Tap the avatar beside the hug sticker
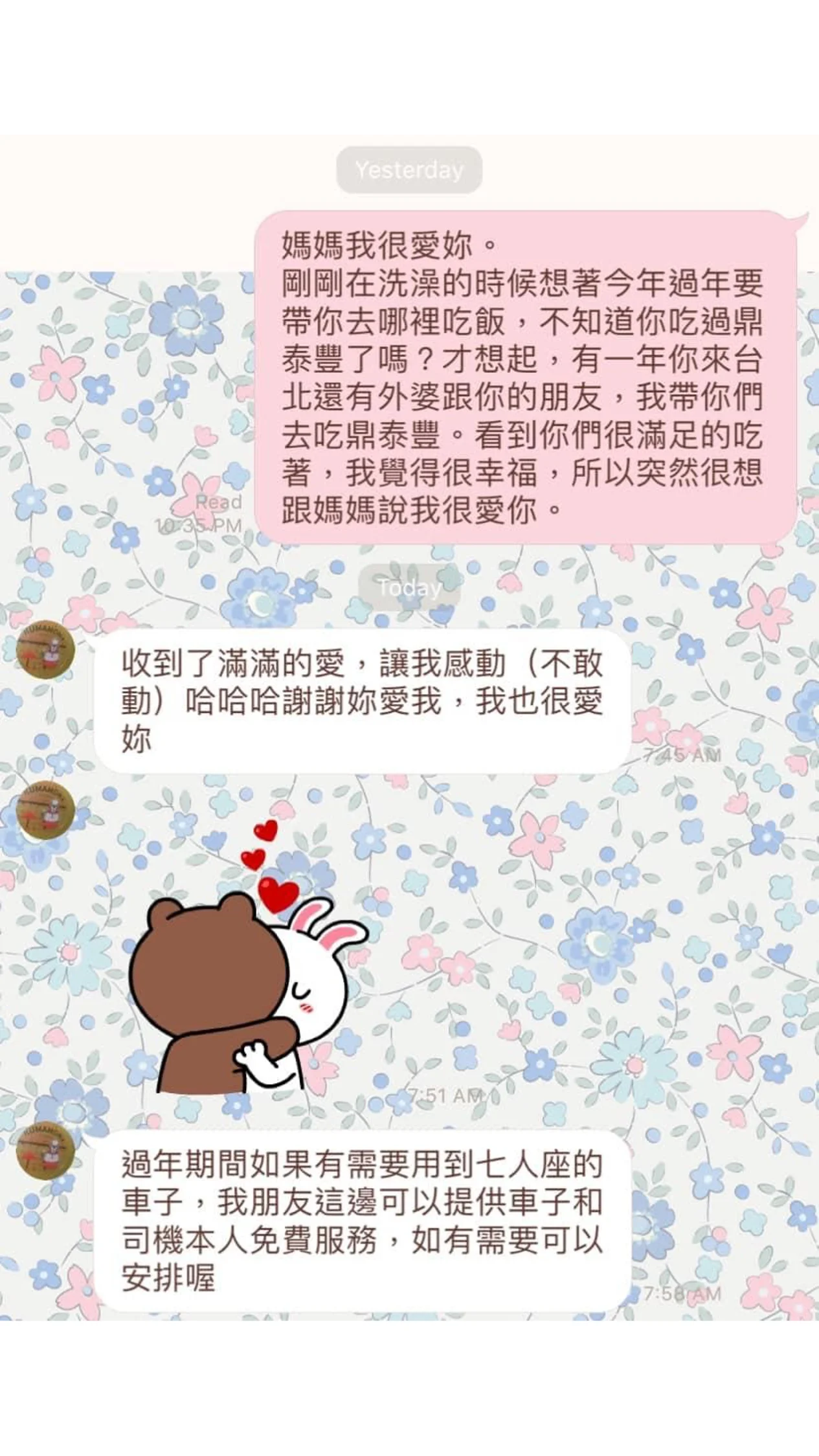Screen dimensions: 819x1456 click(x=45, y=810)
